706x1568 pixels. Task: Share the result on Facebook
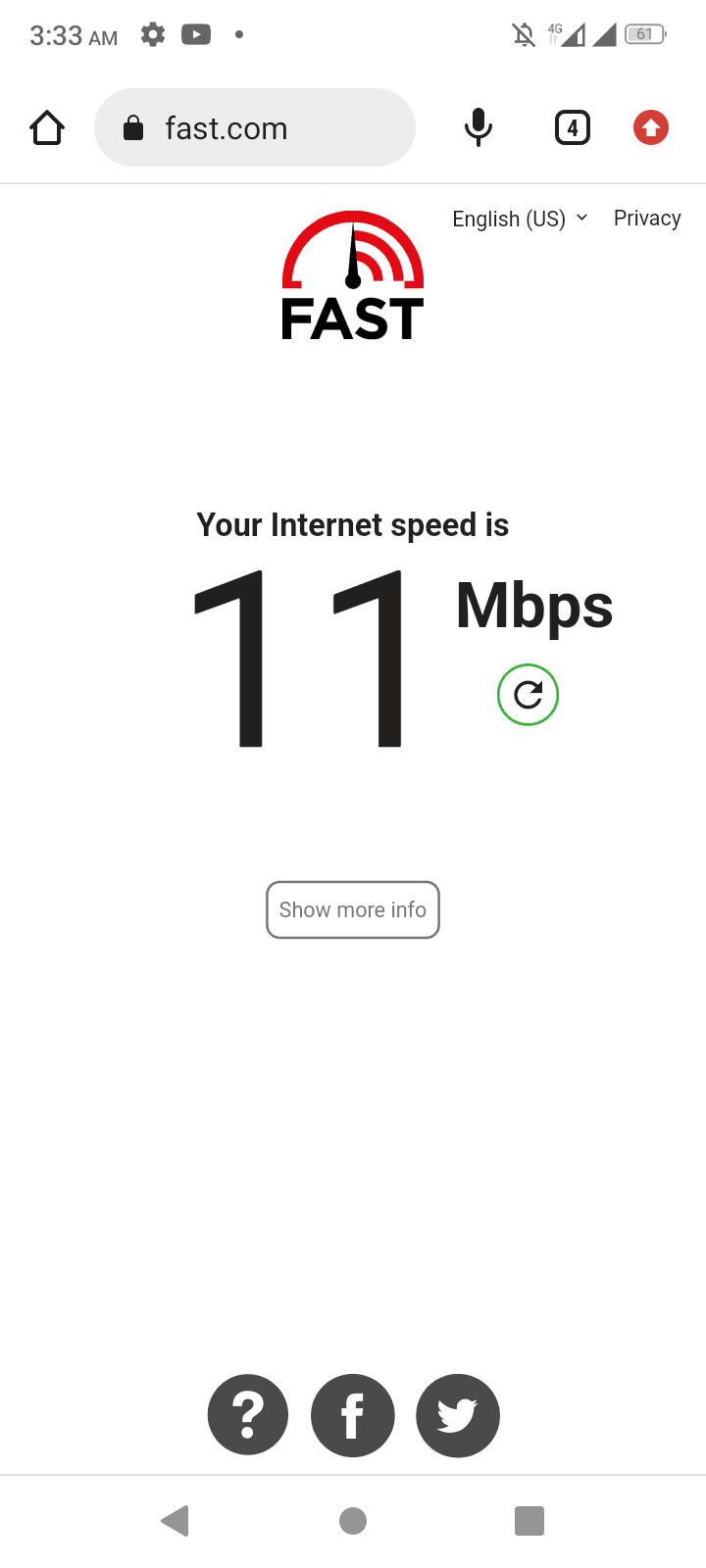(353, 1415)
